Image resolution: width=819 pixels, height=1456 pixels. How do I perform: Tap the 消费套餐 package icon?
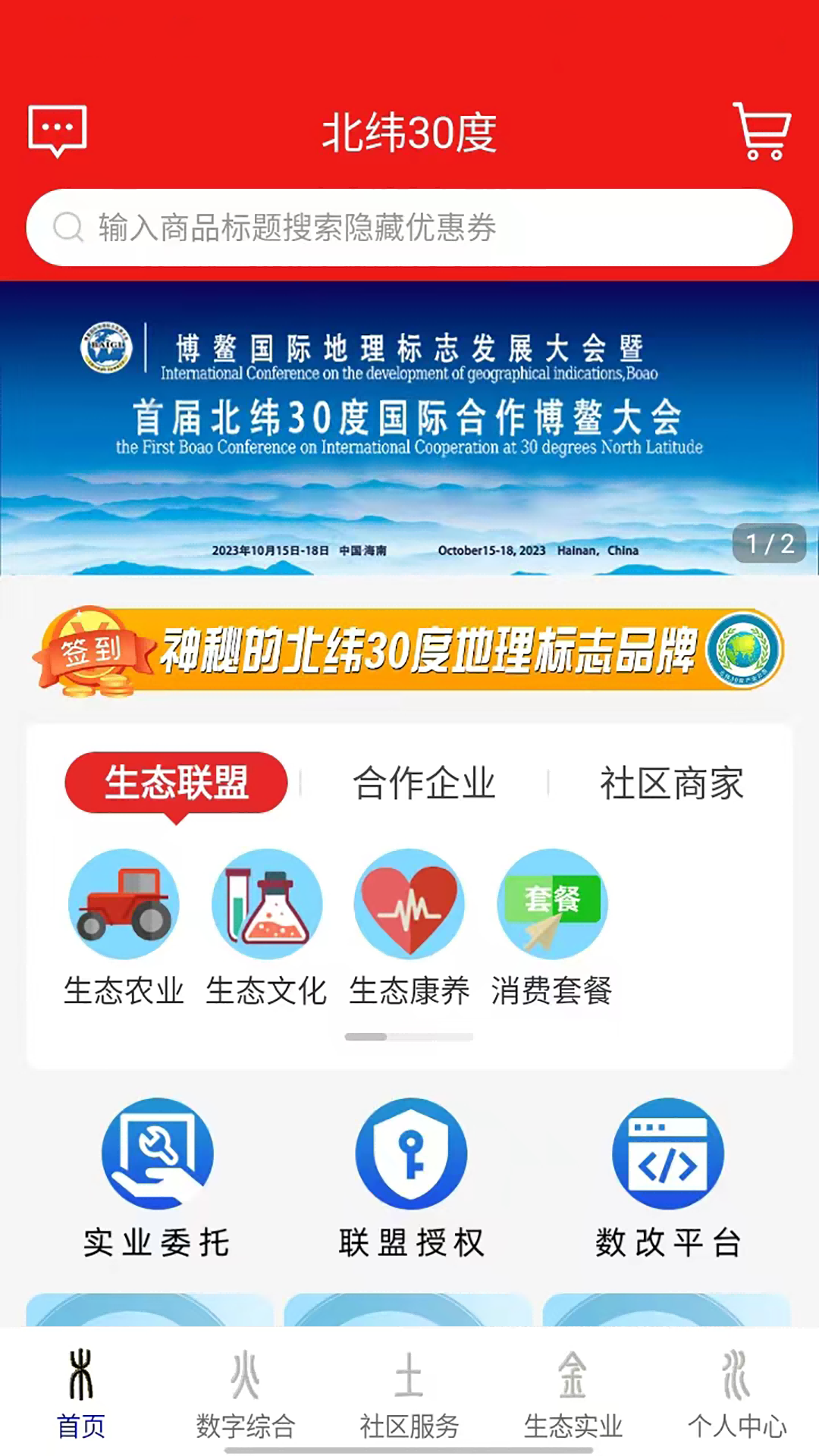551,904
